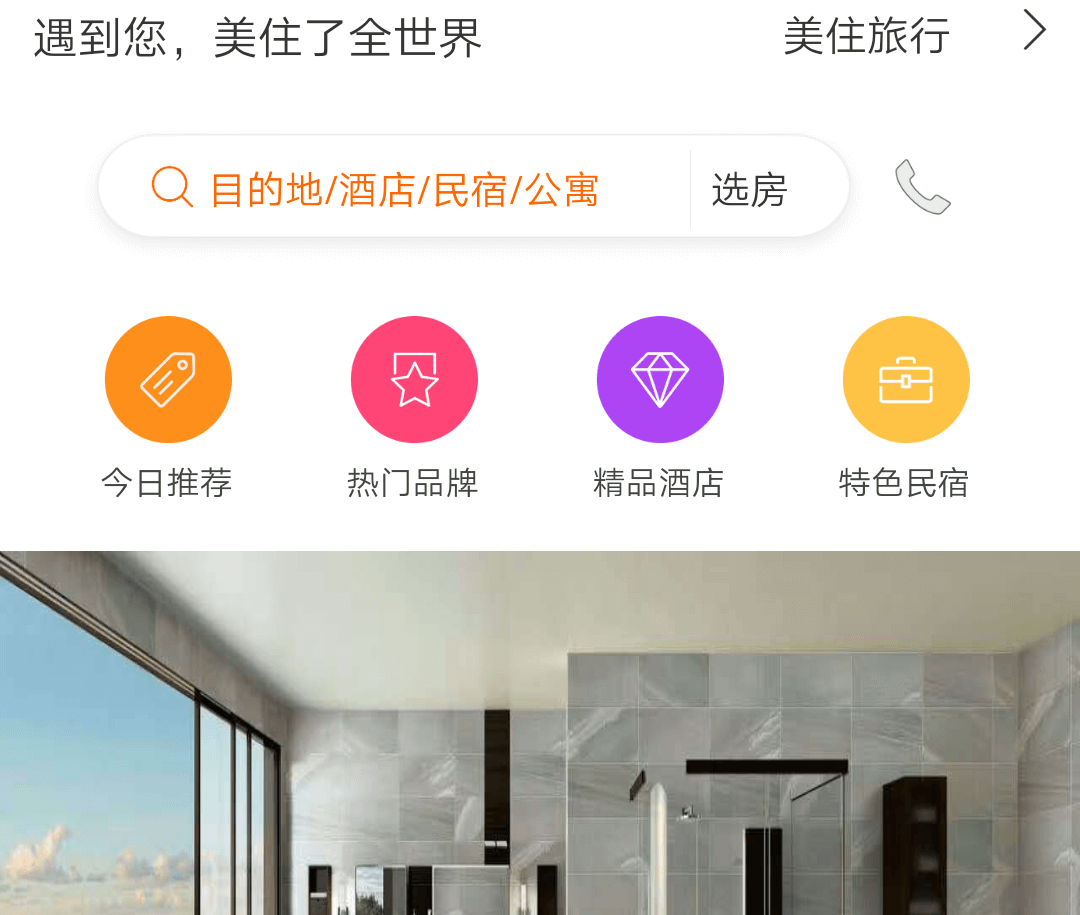Tap the 选房 button

(x=750, y=189)
